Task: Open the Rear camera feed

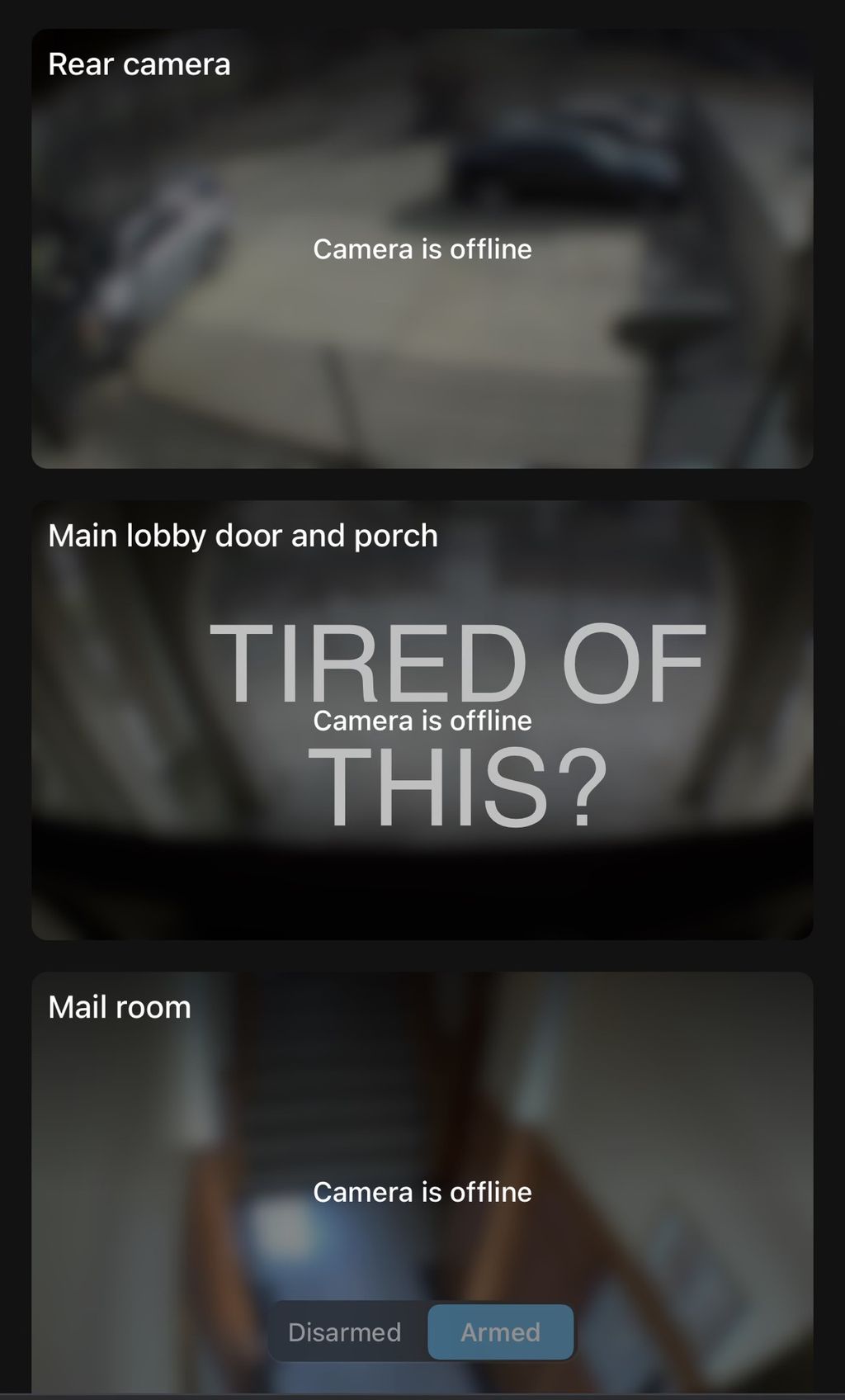Action: pos(422,248)
